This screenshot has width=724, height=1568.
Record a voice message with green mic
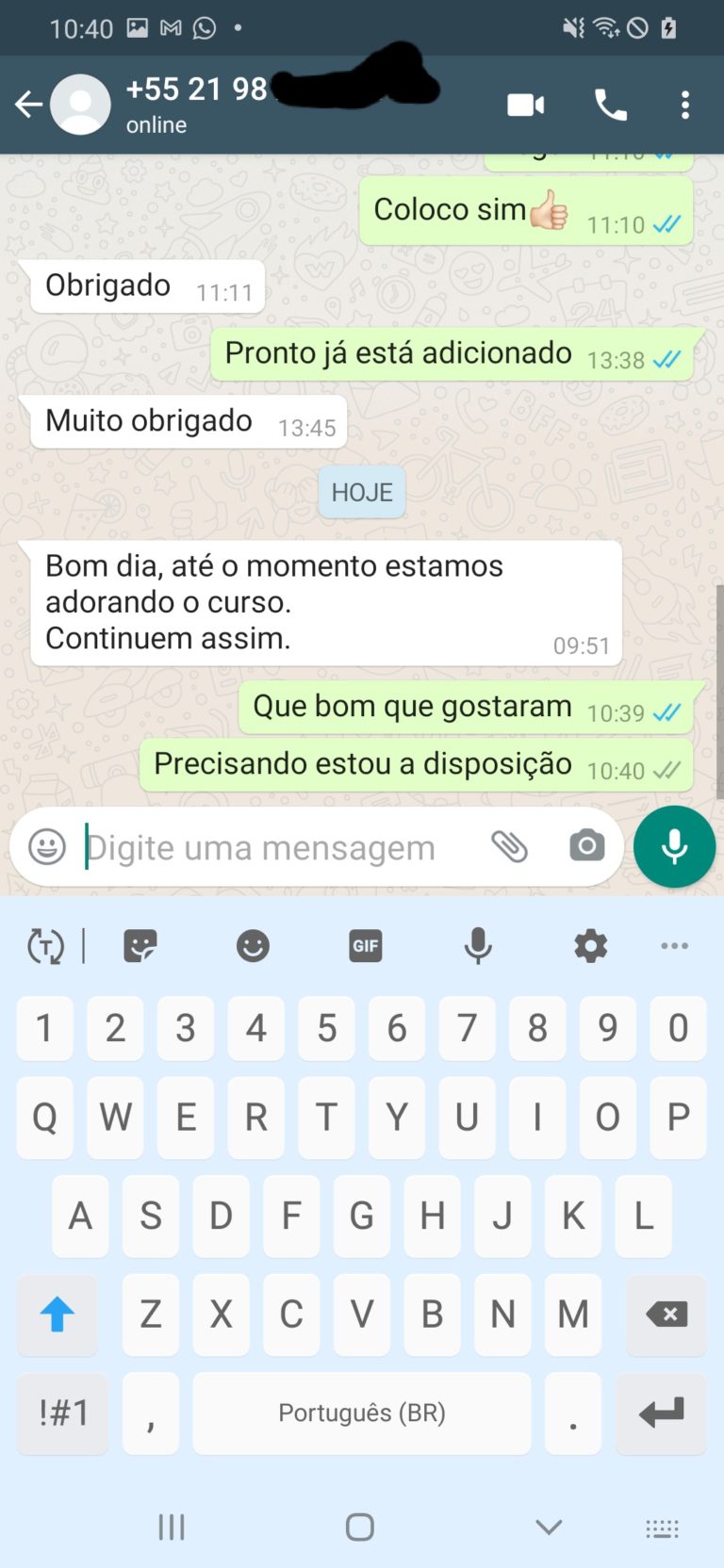pyautogui.click(x=674, y=846)
